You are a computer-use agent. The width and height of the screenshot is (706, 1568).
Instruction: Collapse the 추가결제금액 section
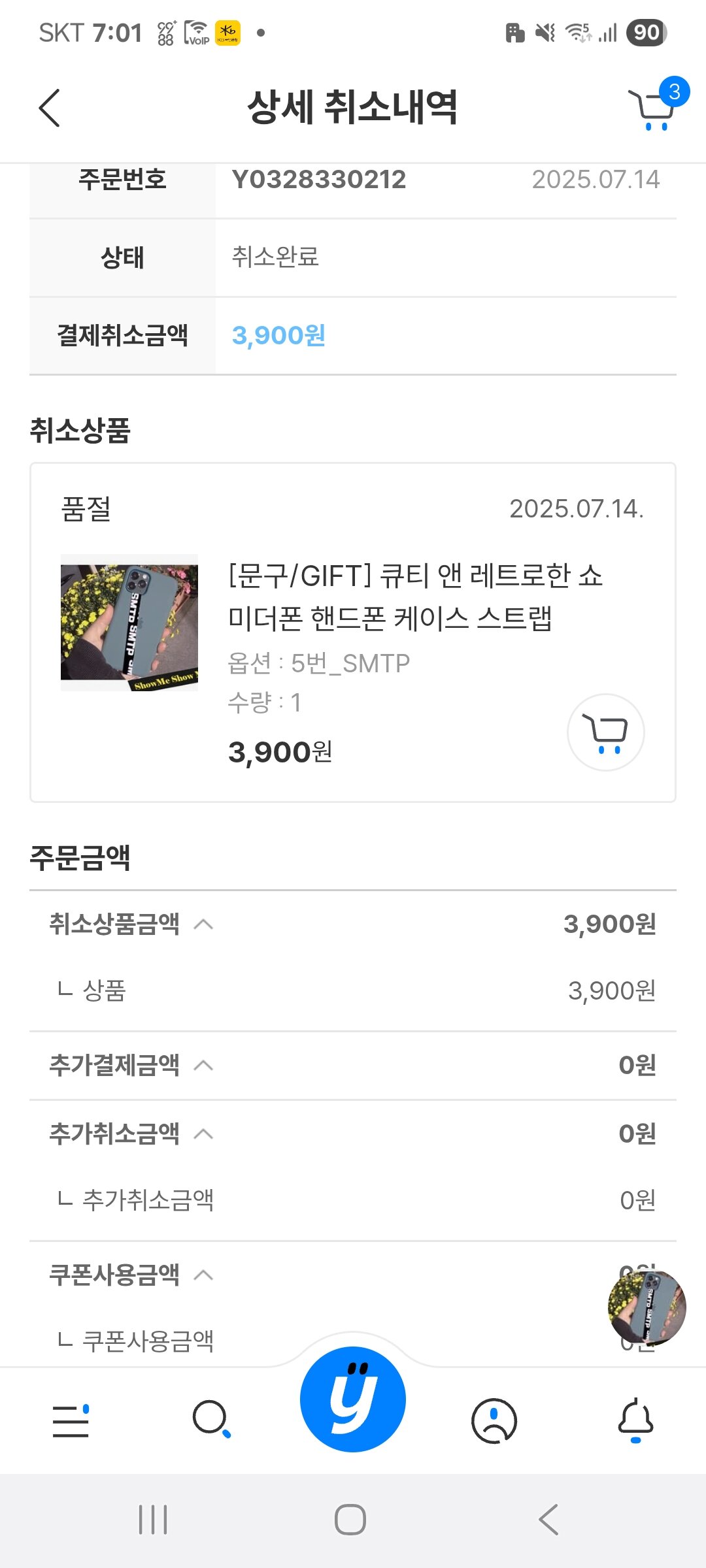point(204,1066)
